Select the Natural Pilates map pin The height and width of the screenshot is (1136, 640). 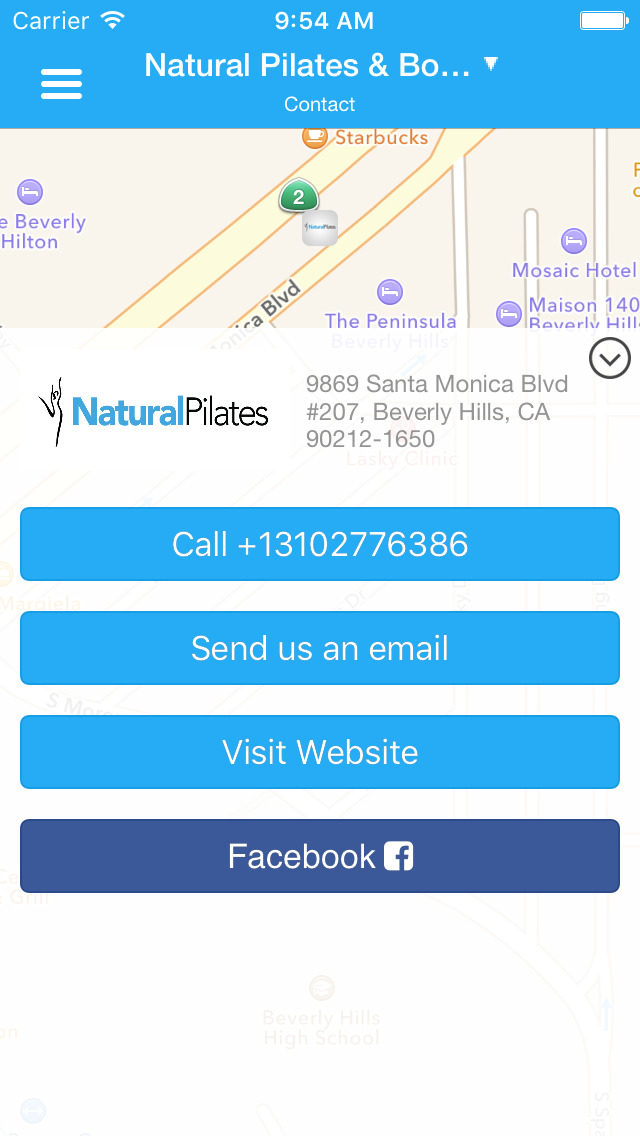click(x=320, y=228)
